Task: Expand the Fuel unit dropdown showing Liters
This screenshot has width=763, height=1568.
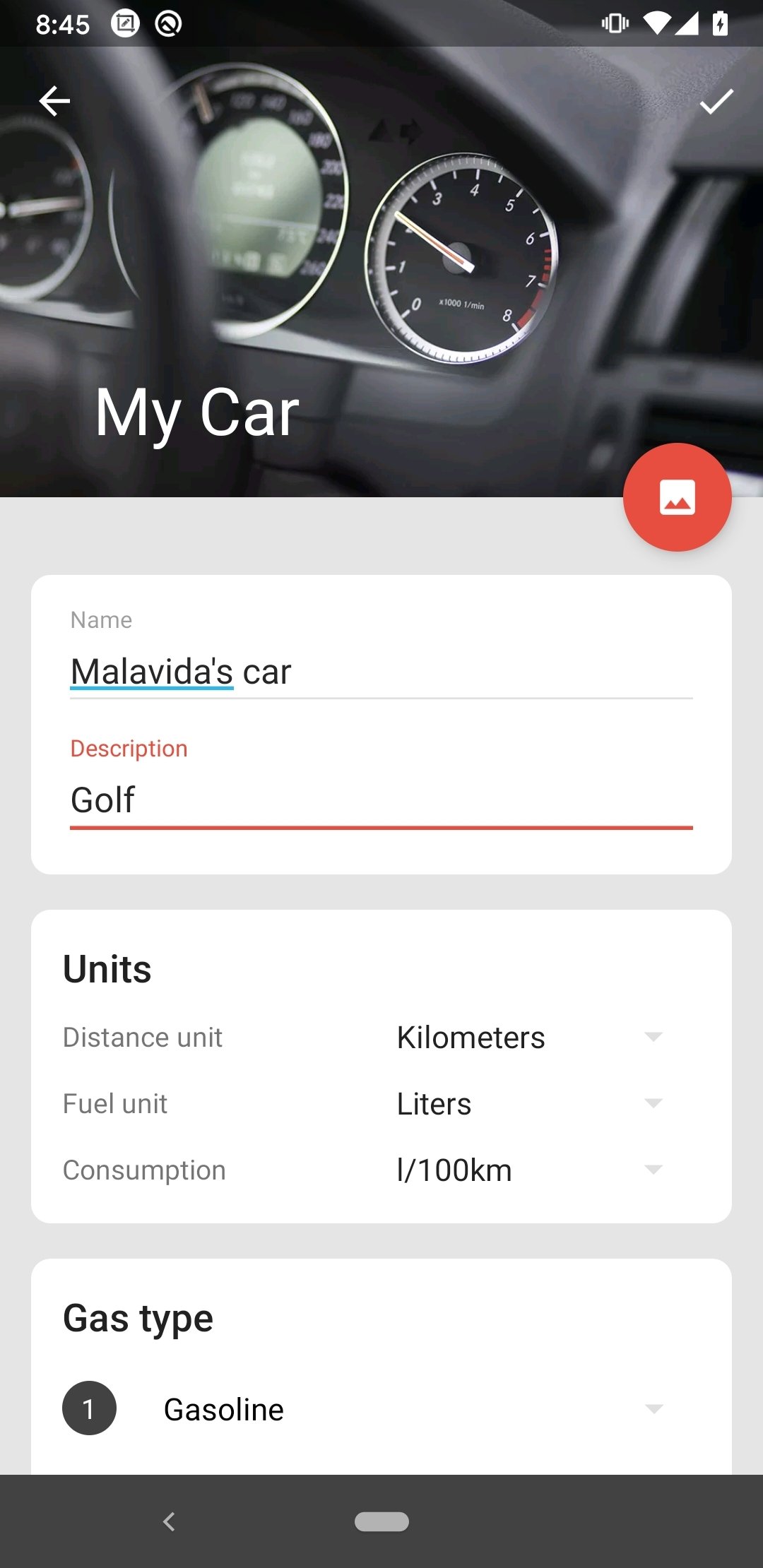Action: click(x=530, y=1104)
